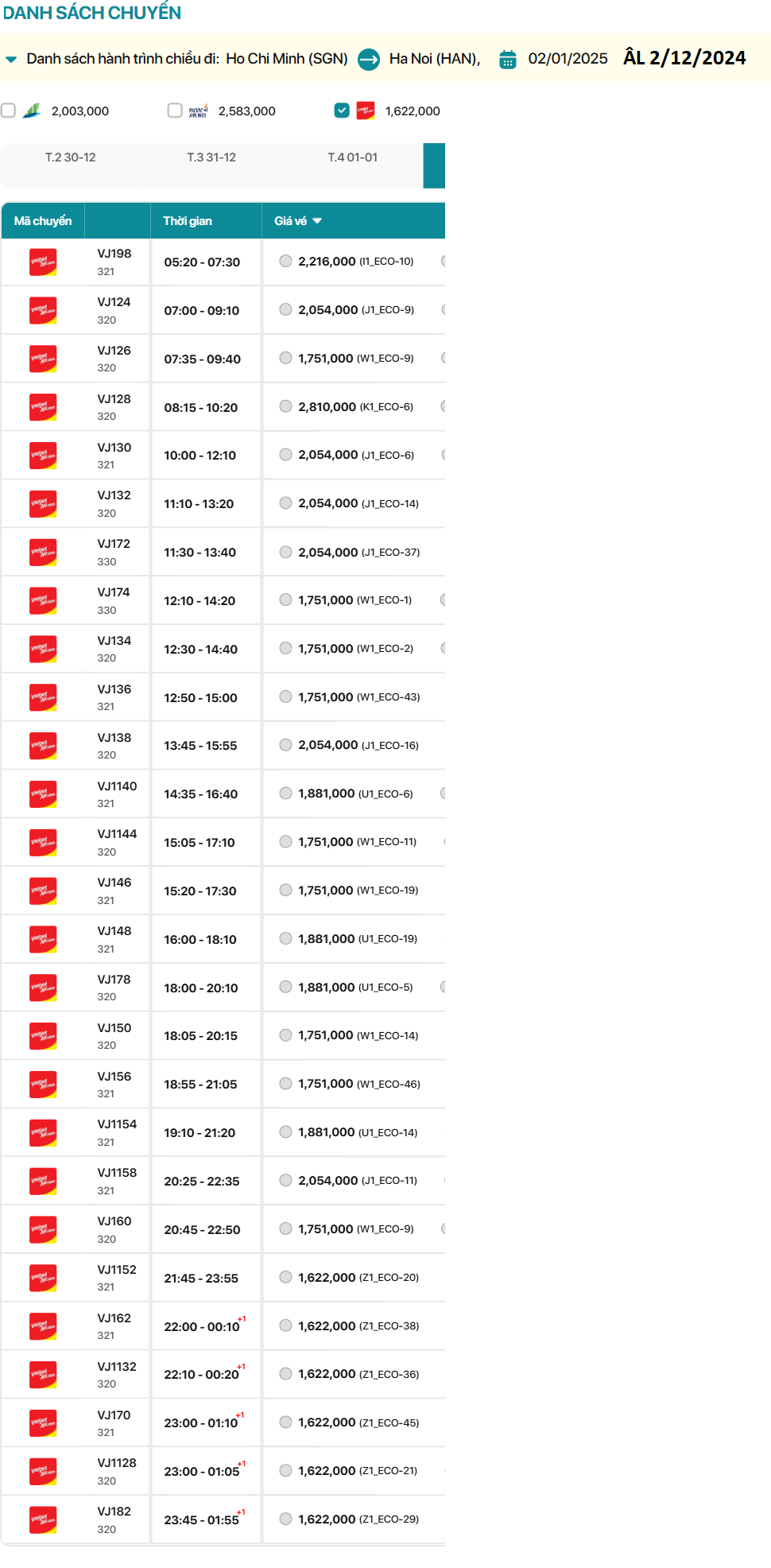
Task: Select fare for flight VJ172 at 11:30
Action: coord(286,552)
